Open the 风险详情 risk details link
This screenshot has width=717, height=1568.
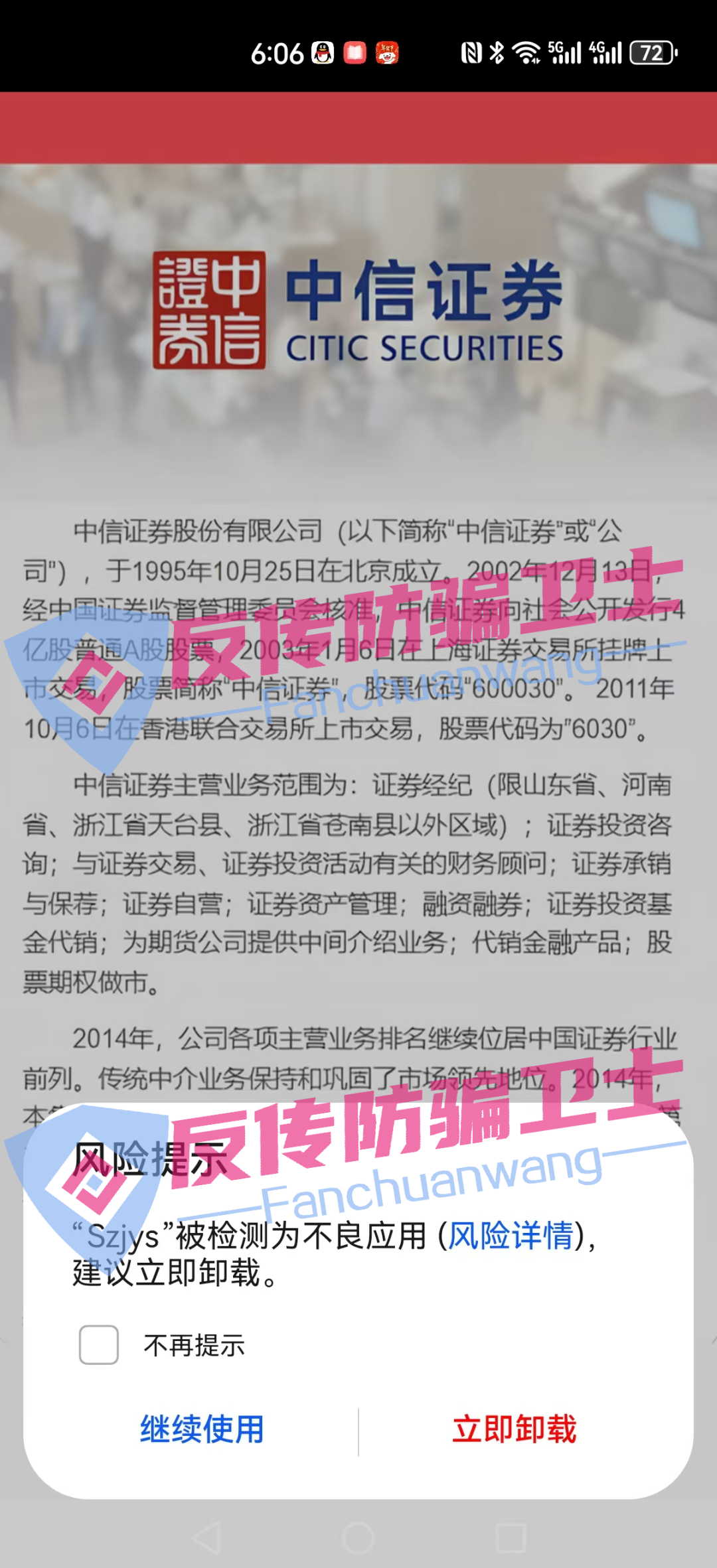pyautogui.click(x=510, y=1236)
